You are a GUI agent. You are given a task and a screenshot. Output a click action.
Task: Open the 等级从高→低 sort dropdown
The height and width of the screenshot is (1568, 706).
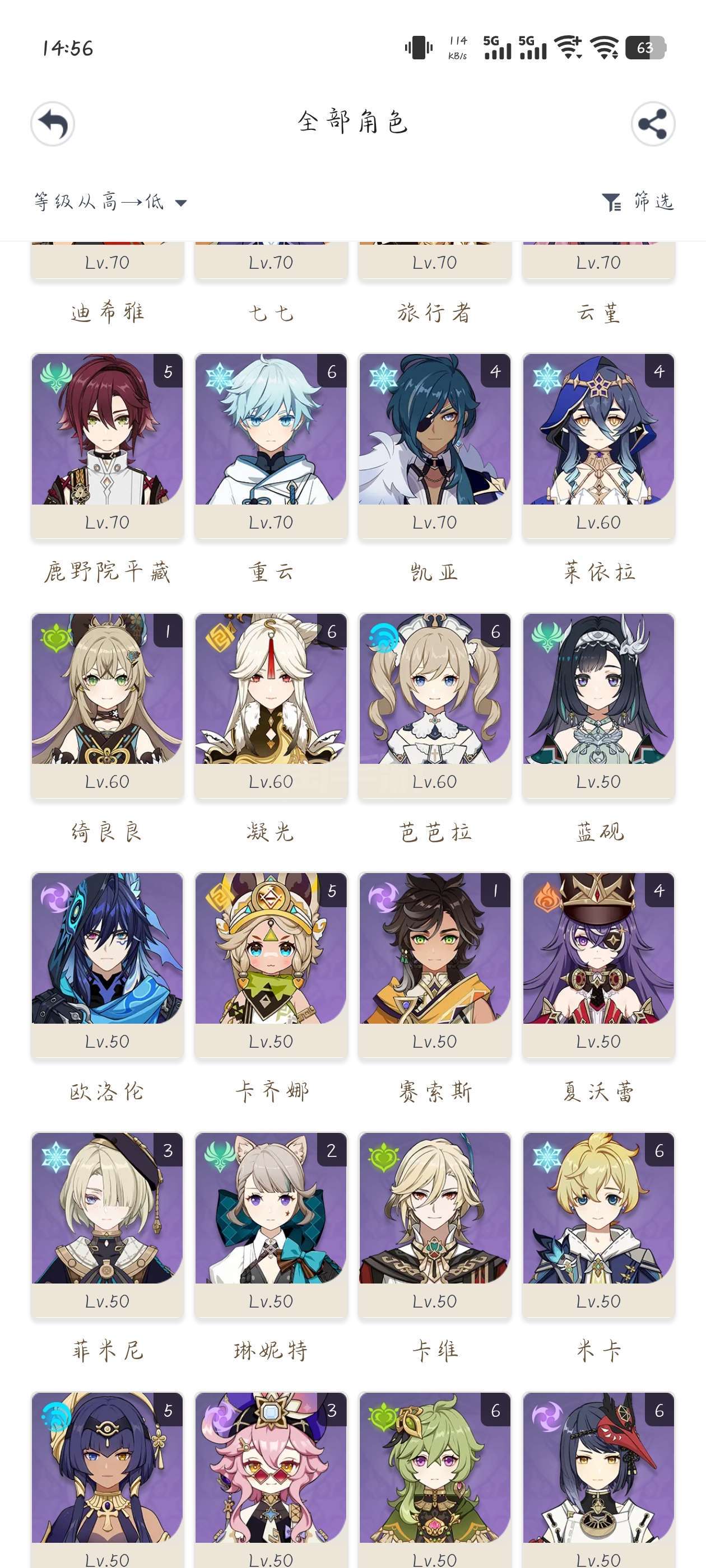pyautogui.click(x=110, y=202)
